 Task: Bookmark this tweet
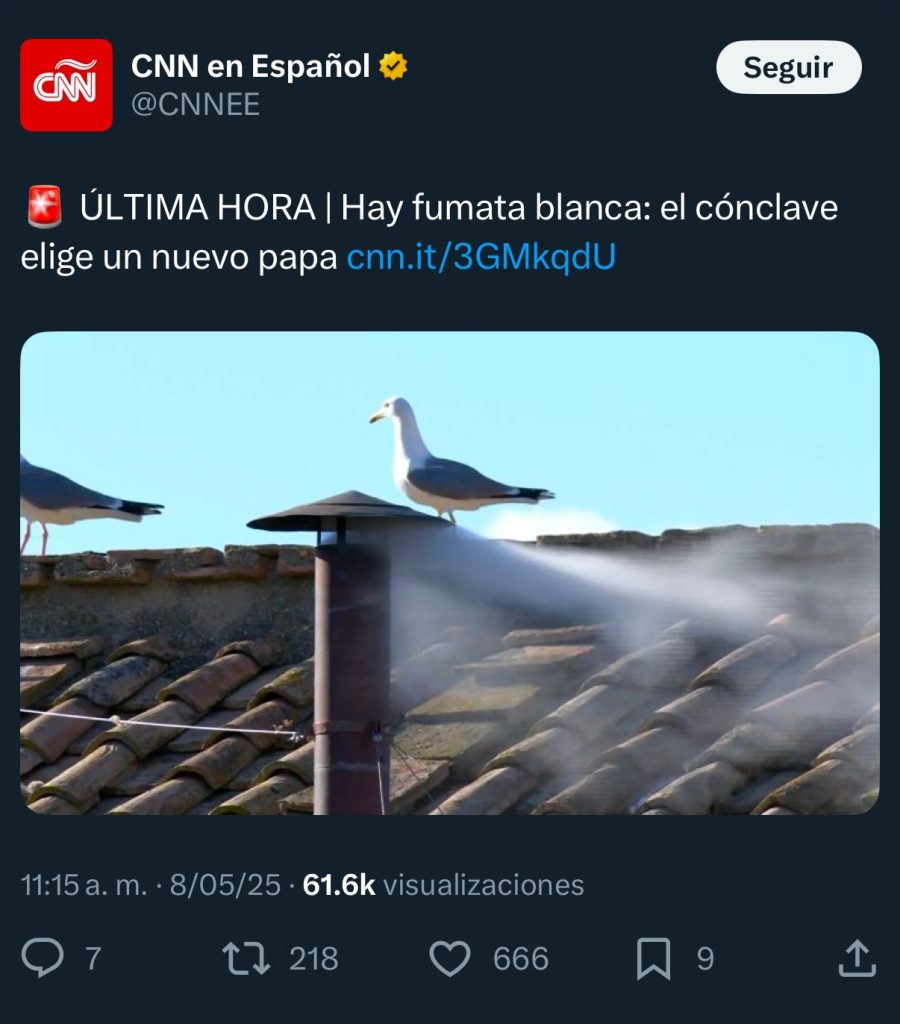[653, 959]
